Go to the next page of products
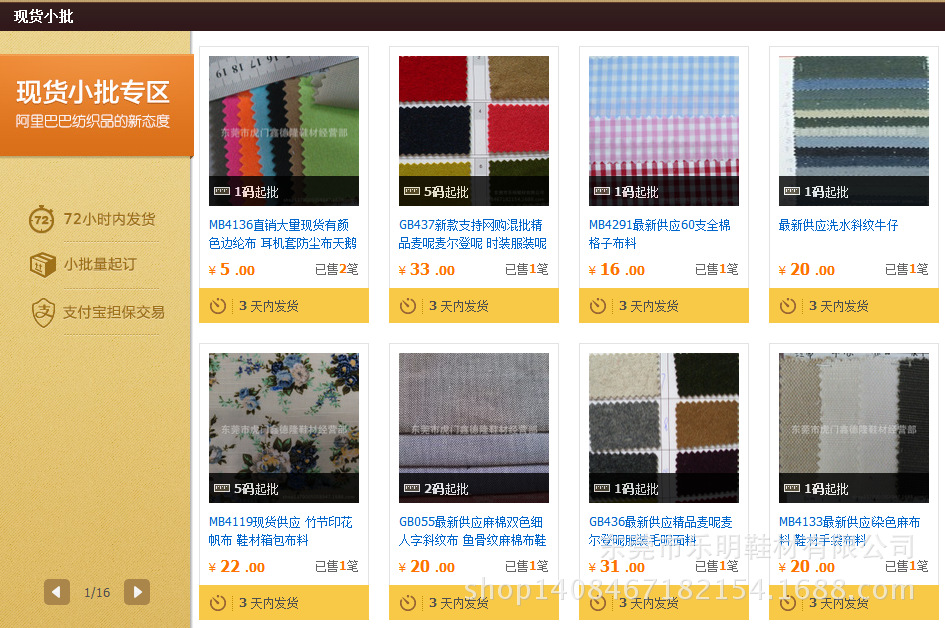The width and height of the screenshot is (945, 628). pos(136,592)
